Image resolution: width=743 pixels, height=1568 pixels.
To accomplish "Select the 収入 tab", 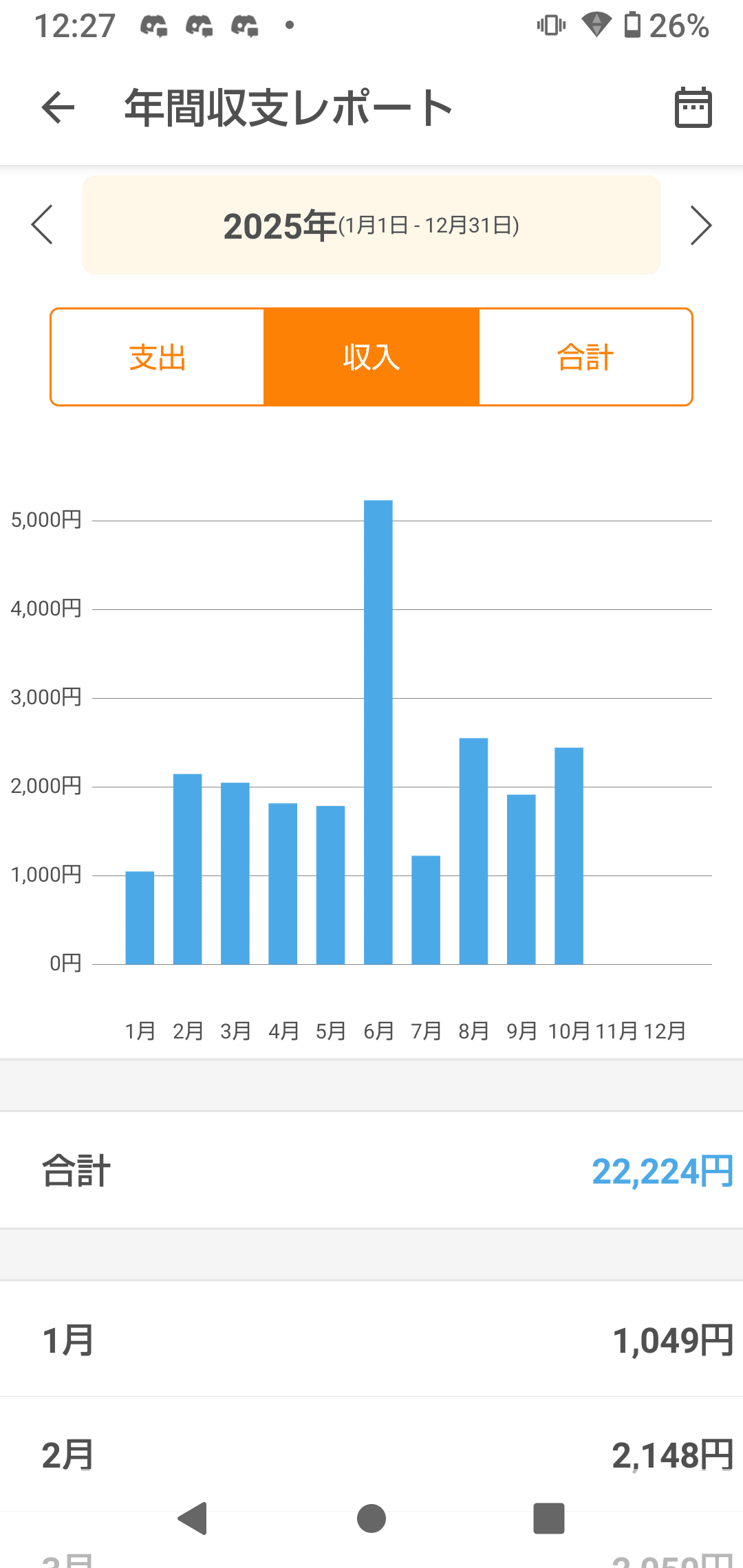I will (x=371, y=357).
